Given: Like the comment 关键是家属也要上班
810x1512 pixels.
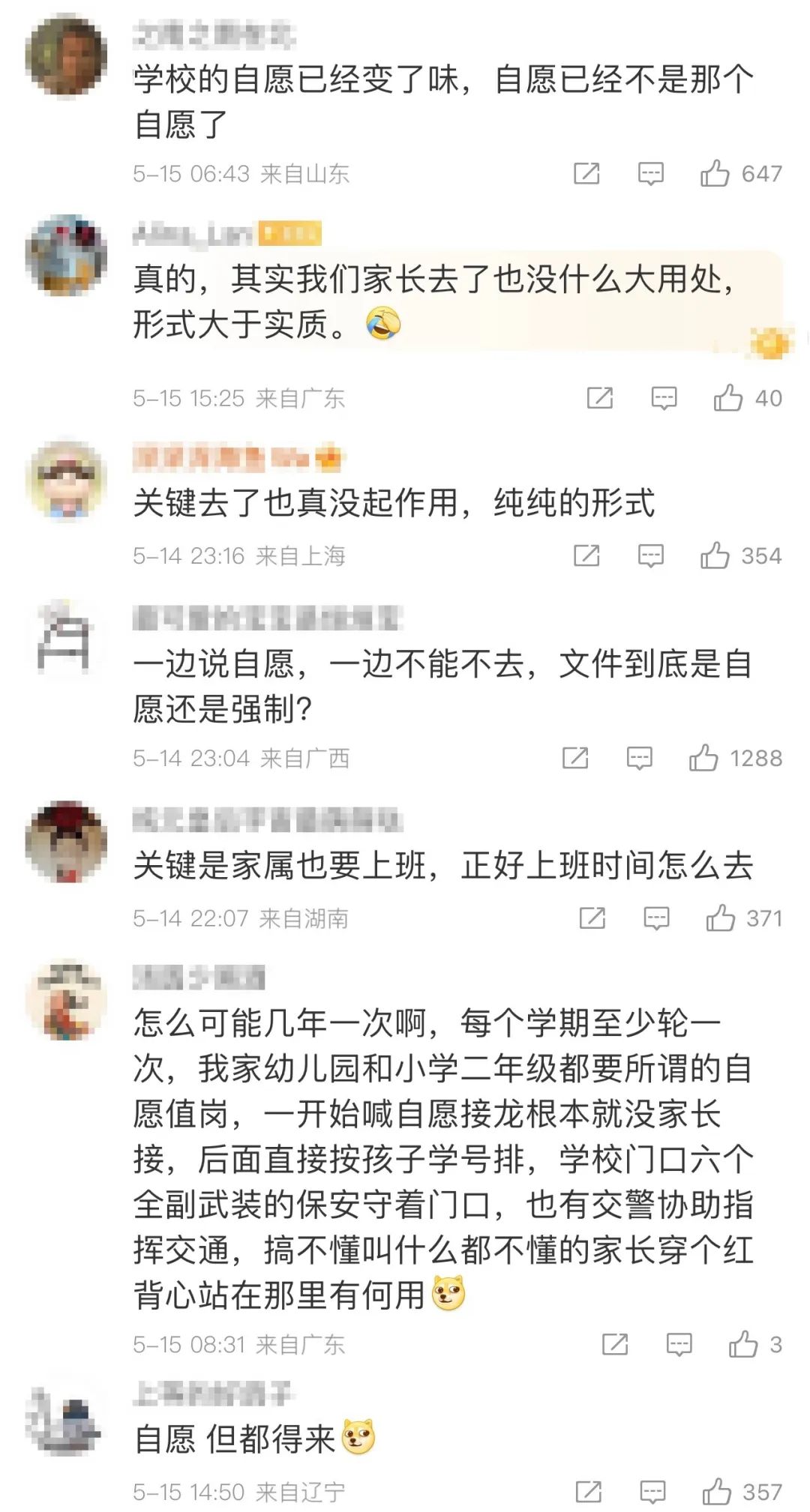Looking at the screenshot, I should [x=720, y=918].
